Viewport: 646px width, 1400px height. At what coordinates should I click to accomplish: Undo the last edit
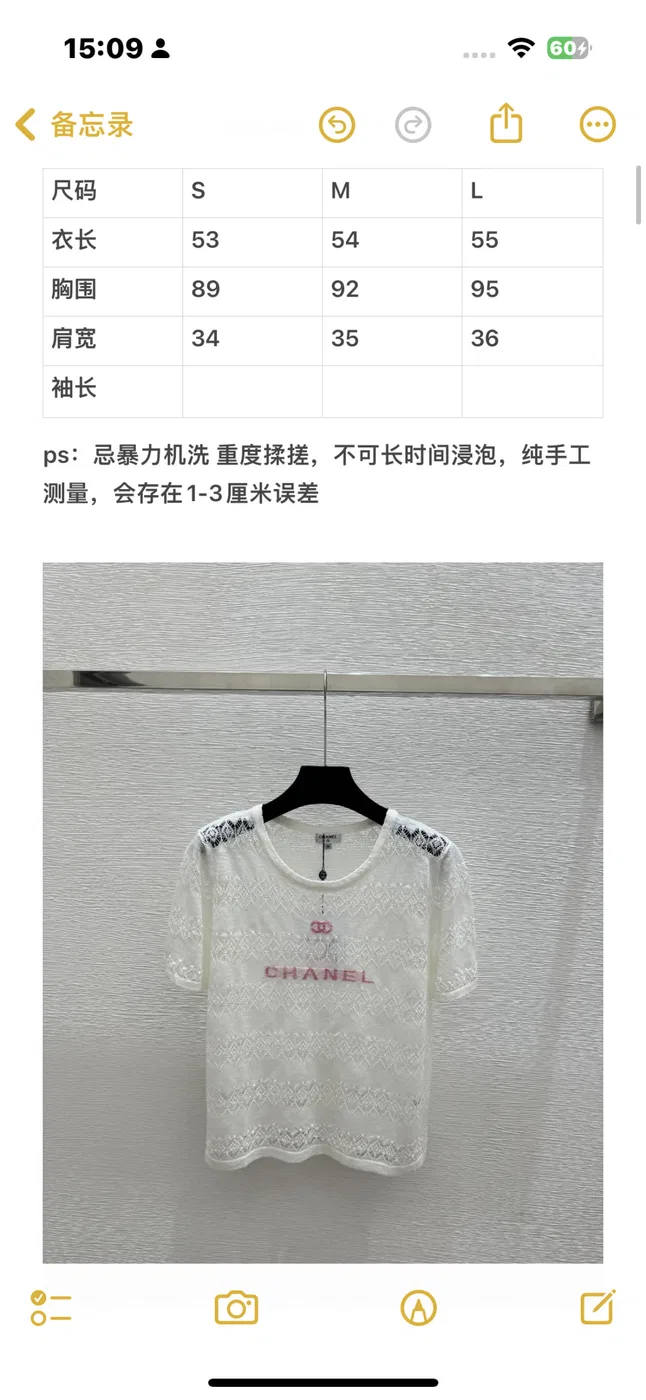coord(337,125)
